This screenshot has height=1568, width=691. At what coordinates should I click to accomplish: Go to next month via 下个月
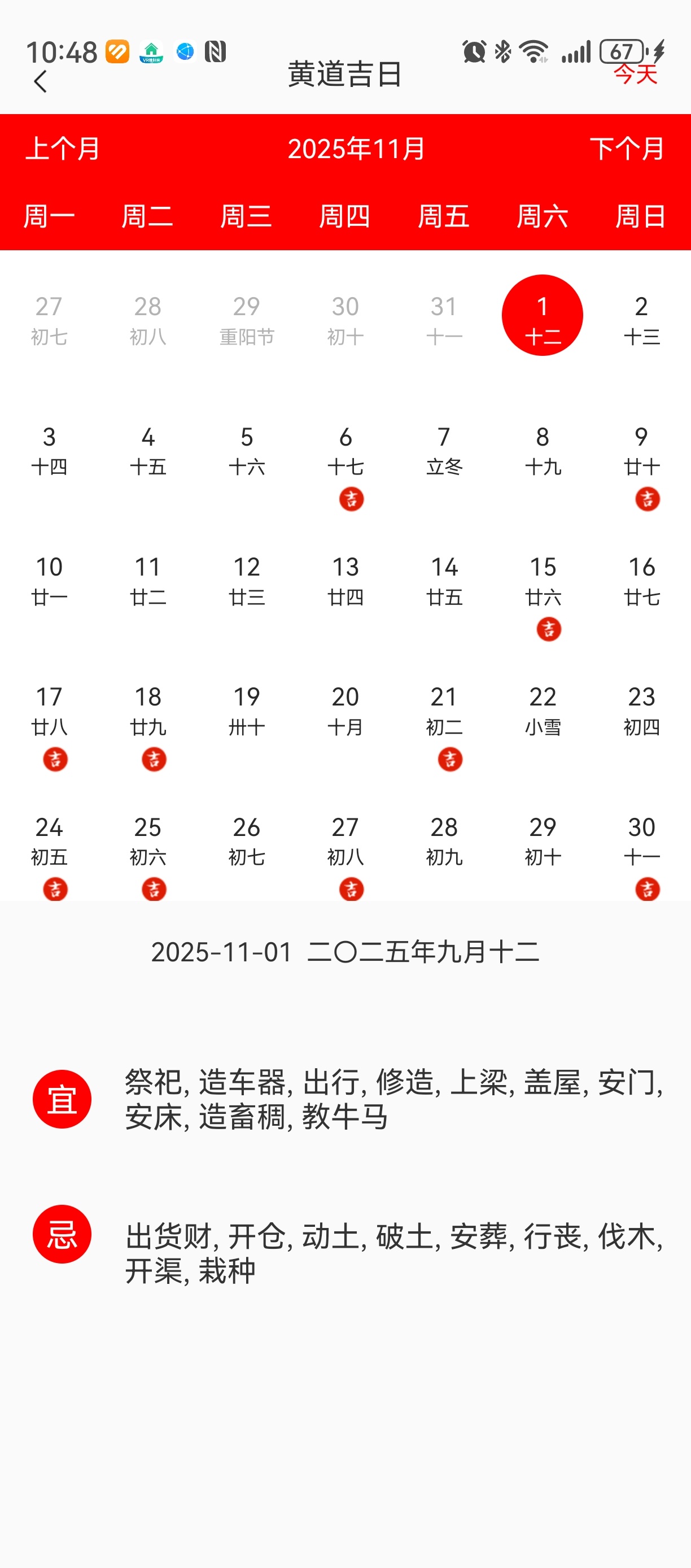point(627,149)
